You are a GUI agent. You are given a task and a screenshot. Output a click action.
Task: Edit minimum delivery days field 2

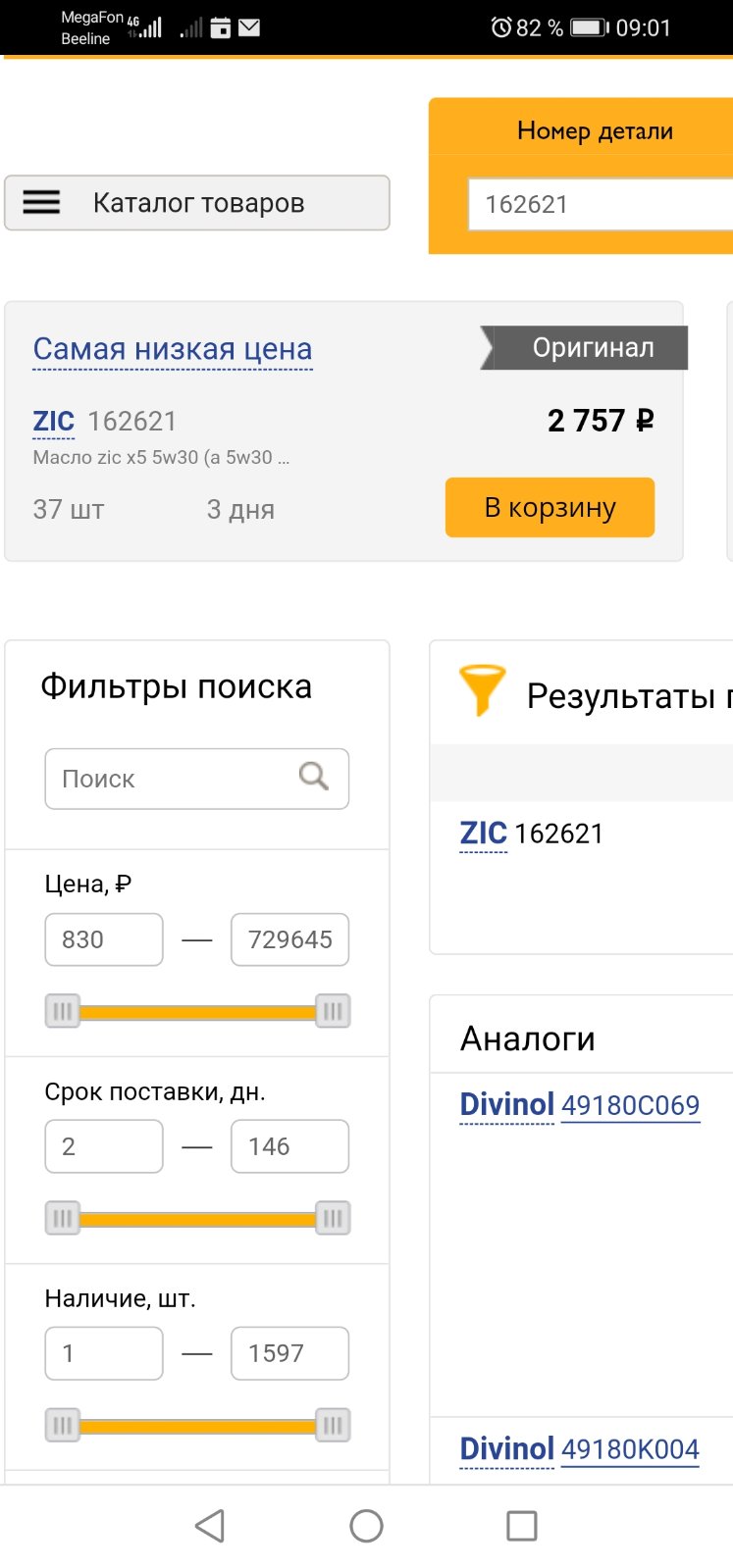[104, 1146]
